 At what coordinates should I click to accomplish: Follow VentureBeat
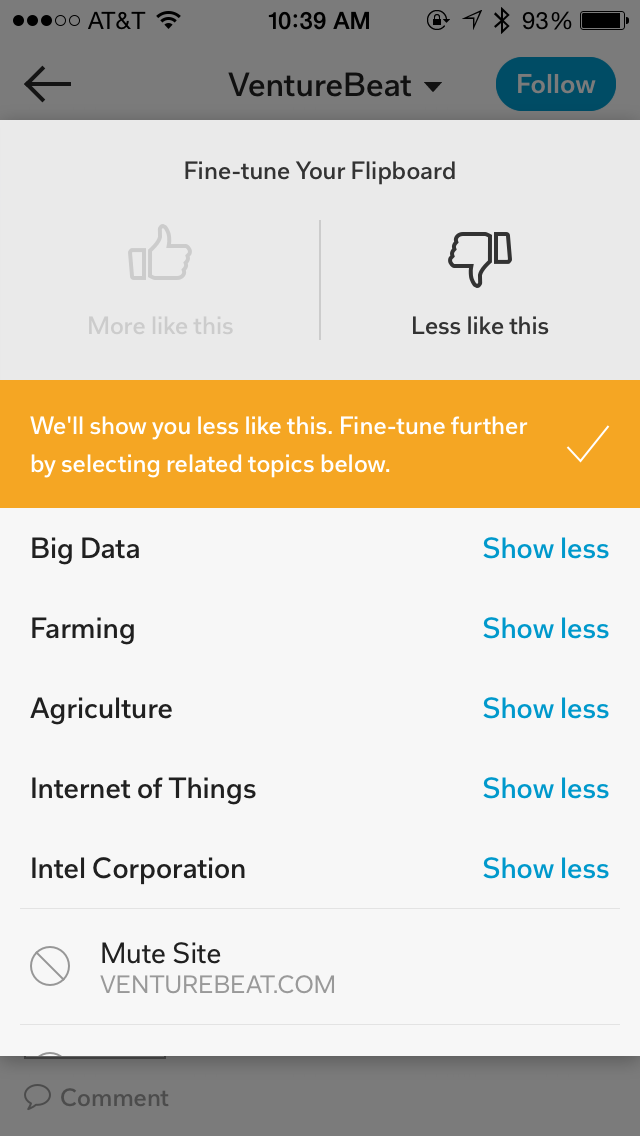[556, 84]
